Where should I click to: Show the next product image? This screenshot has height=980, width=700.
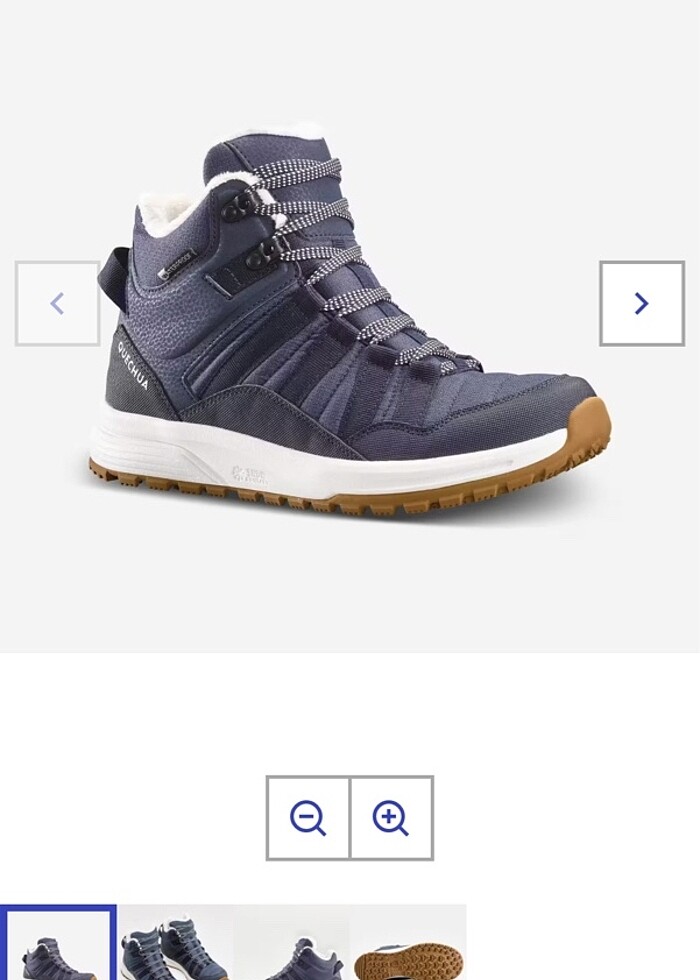tap(641, 304)
